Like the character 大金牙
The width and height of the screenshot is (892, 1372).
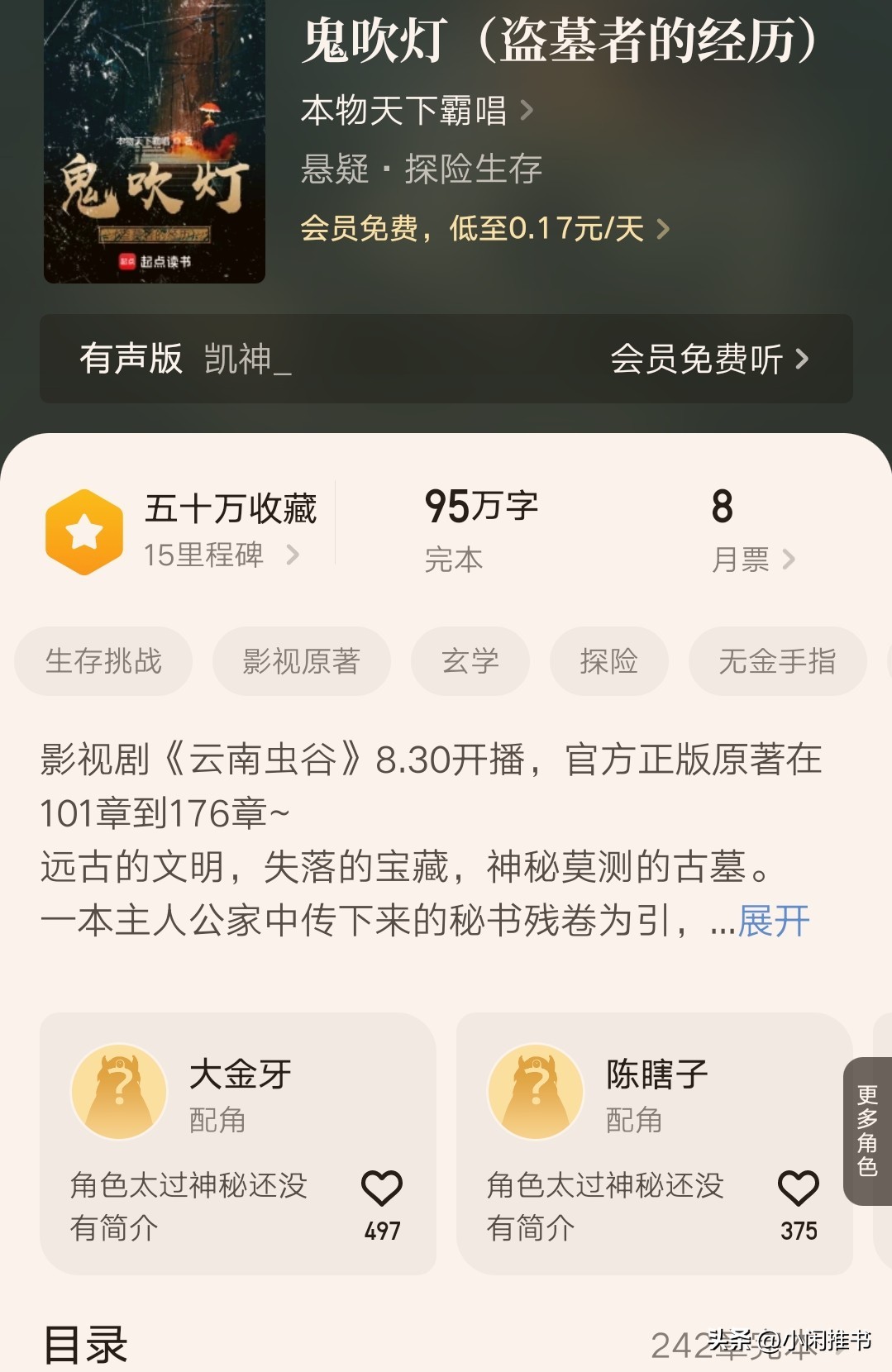pos(382,1190)
